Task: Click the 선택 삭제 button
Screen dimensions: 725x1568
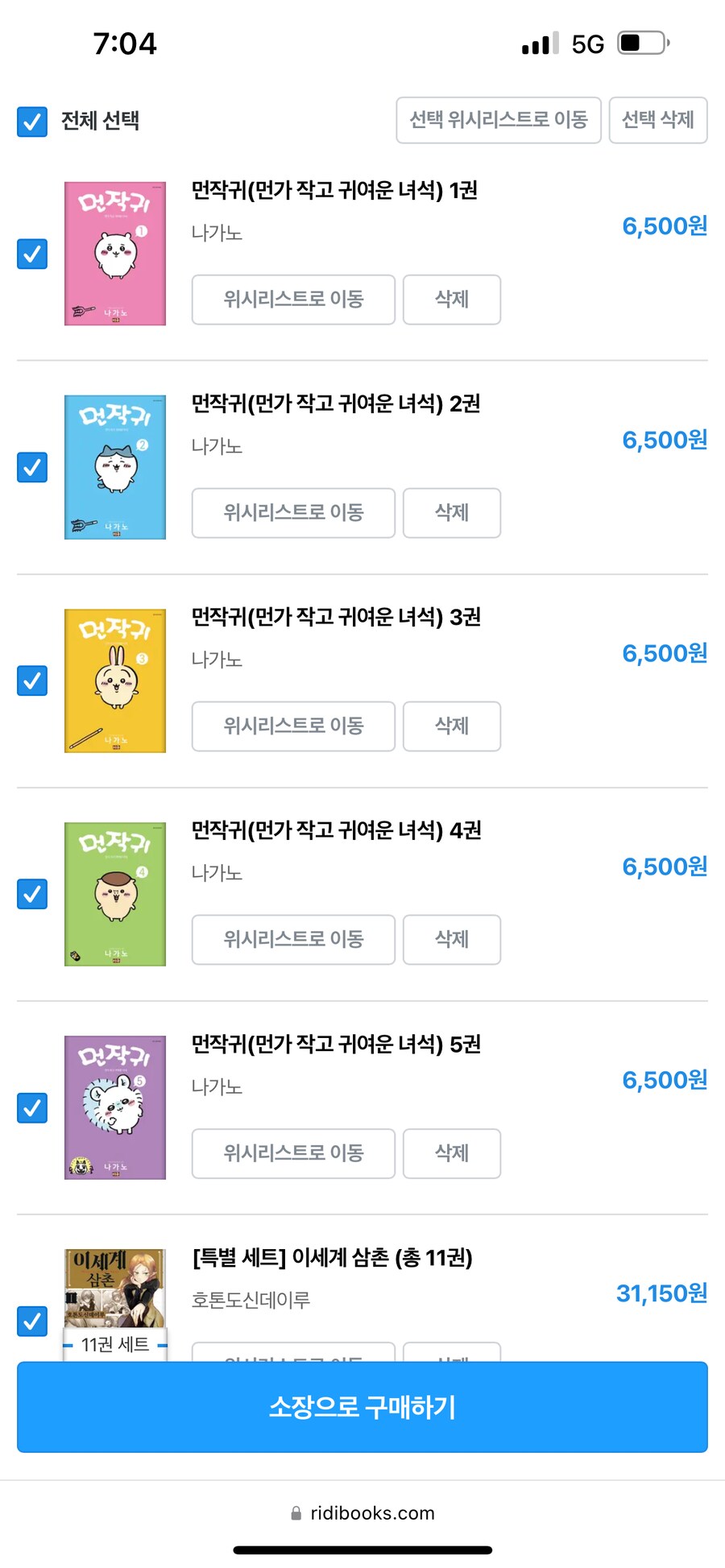Action: [659, 121]
